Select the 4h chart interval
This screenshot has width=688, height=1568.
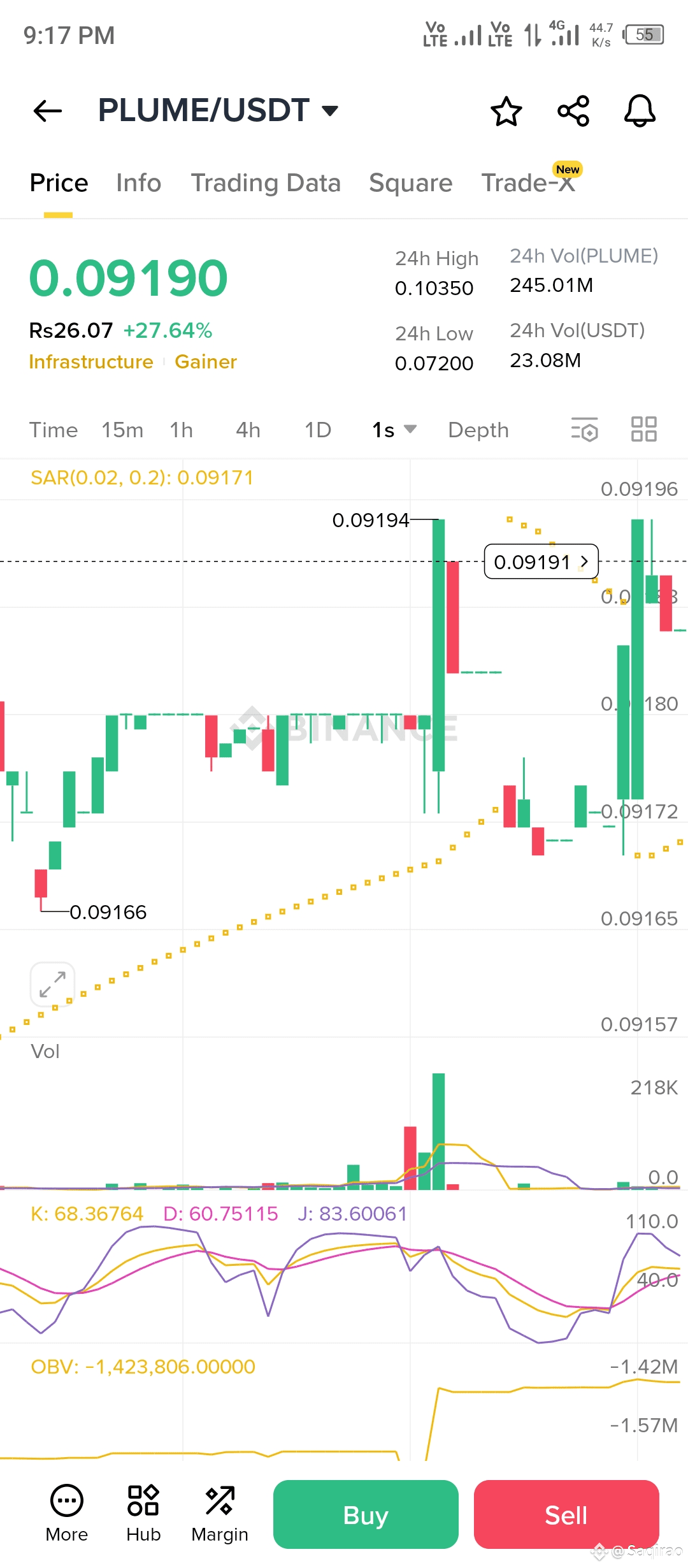tap(248, 430)
